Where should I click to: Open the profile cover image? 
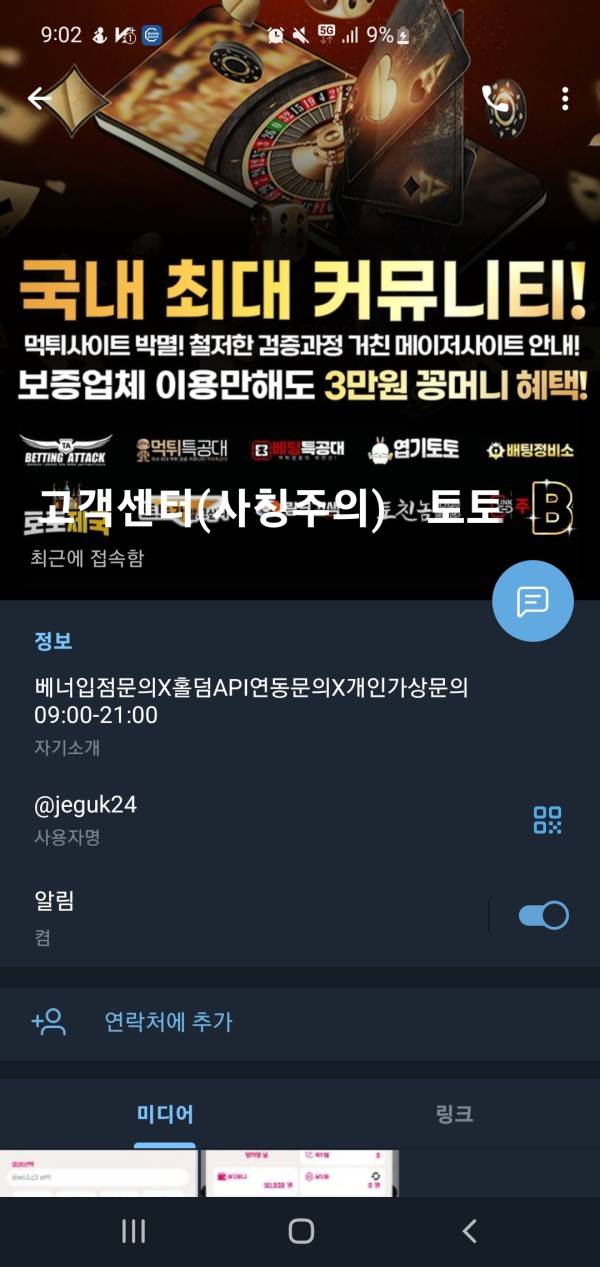300,300
